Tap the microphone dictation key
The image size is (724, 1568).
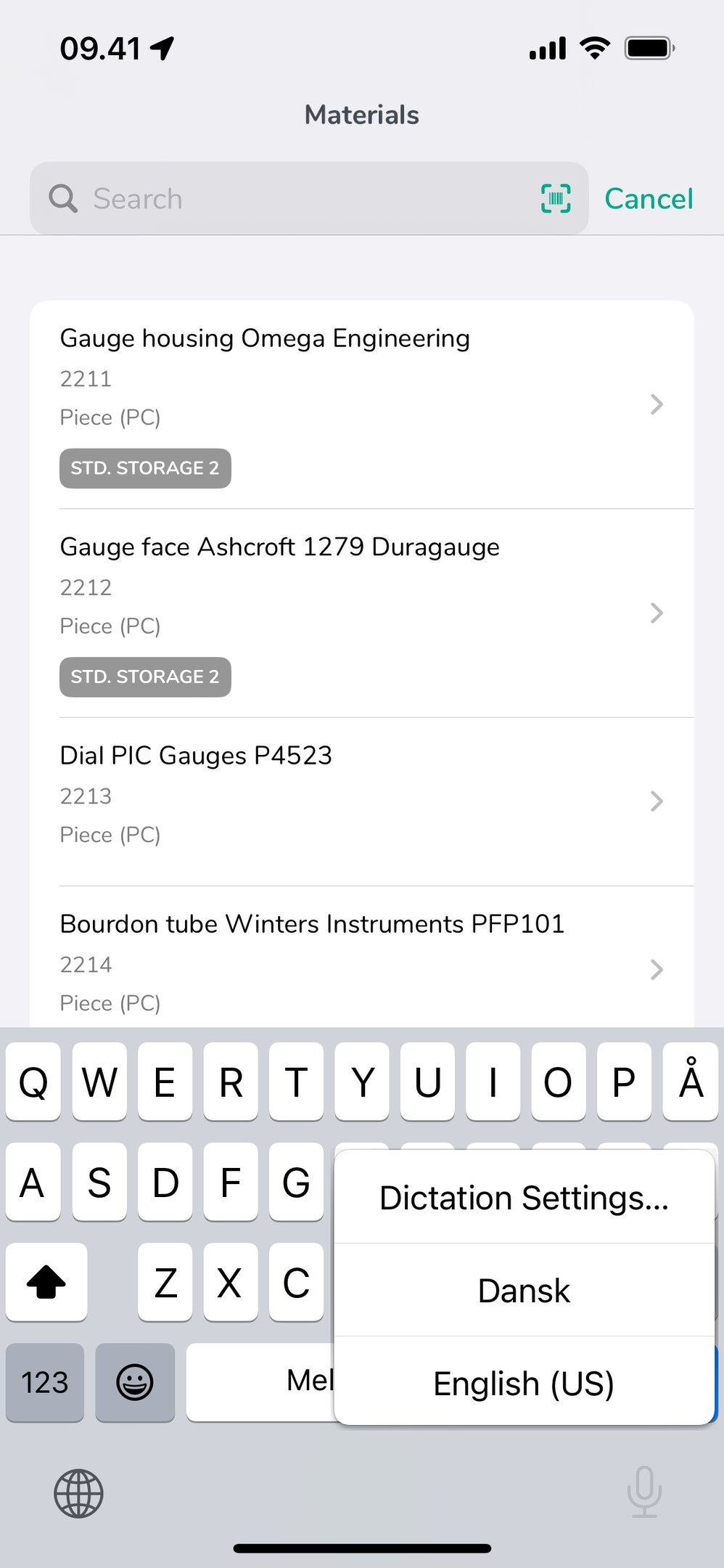point(644,1492)
